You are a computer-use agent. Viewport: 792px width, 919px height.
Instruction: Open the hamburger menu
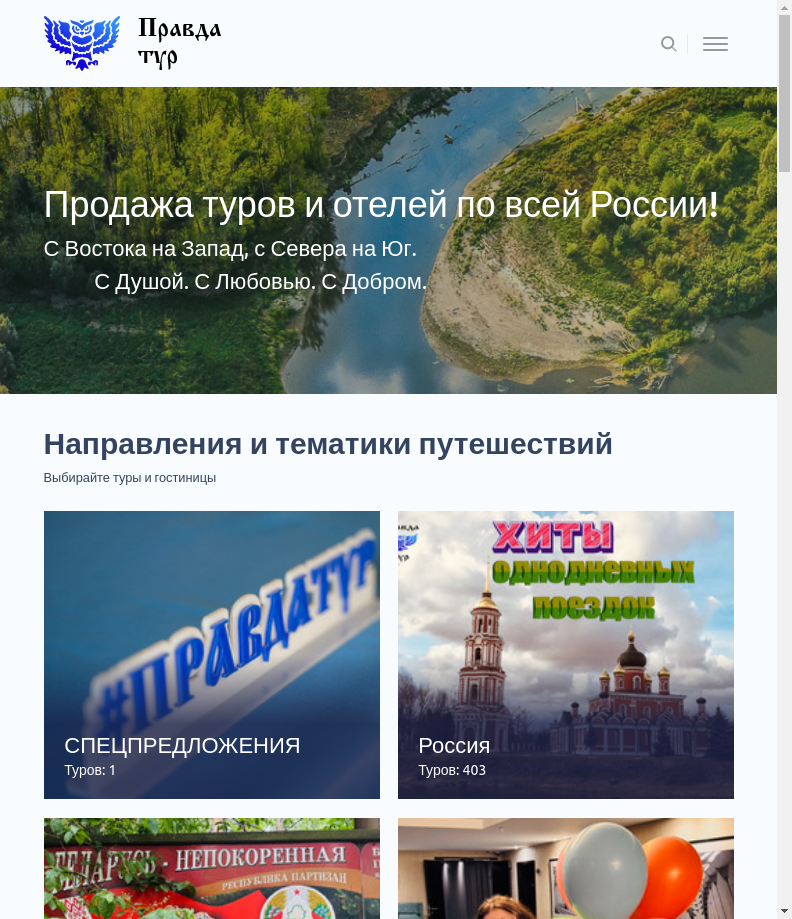pyautogui.click(x=715, y=44)
